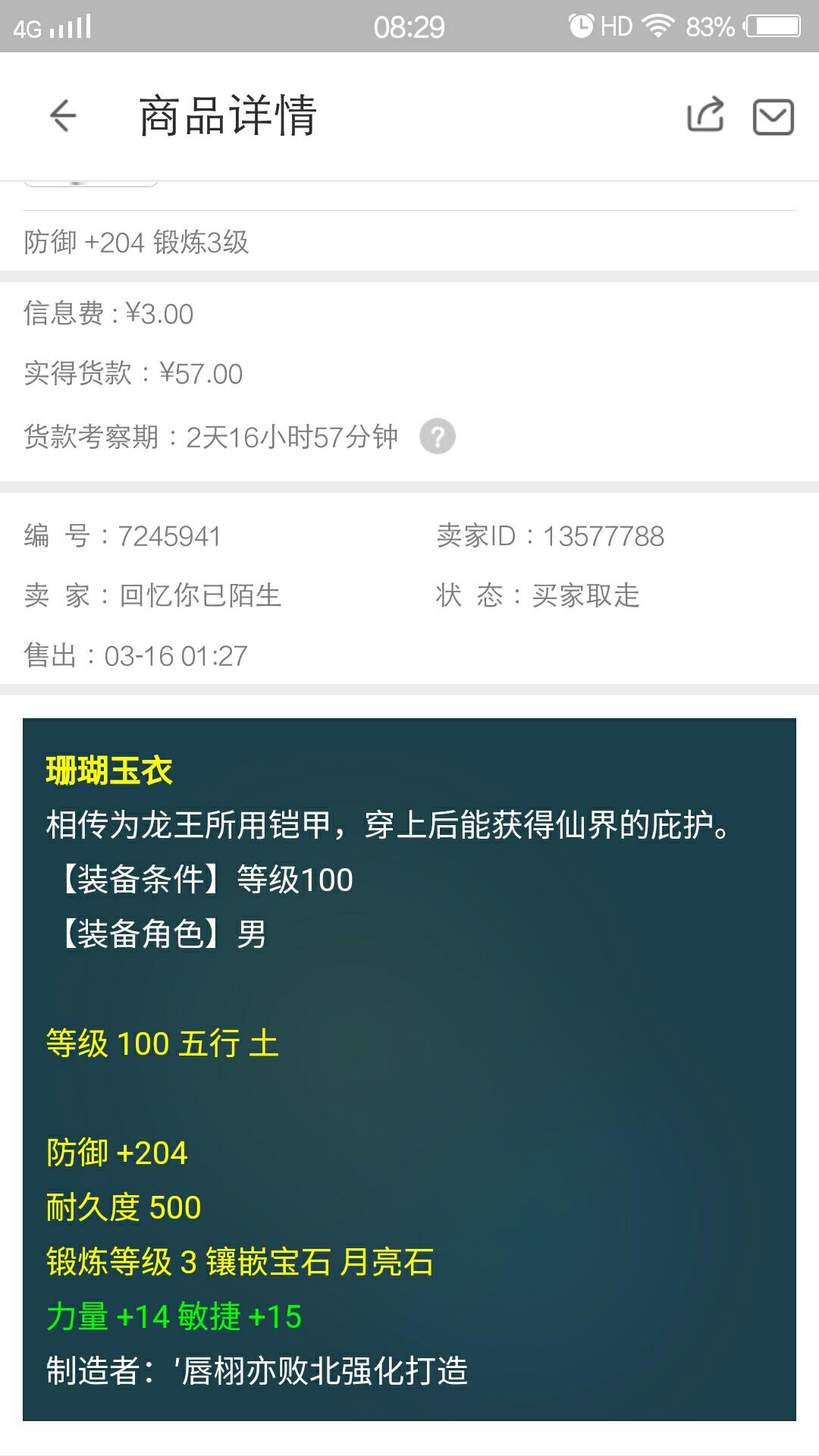Viewport: 819px width, 1456px height.
Task: Open help for 货款考察期
Action: (x=438, y=437)
